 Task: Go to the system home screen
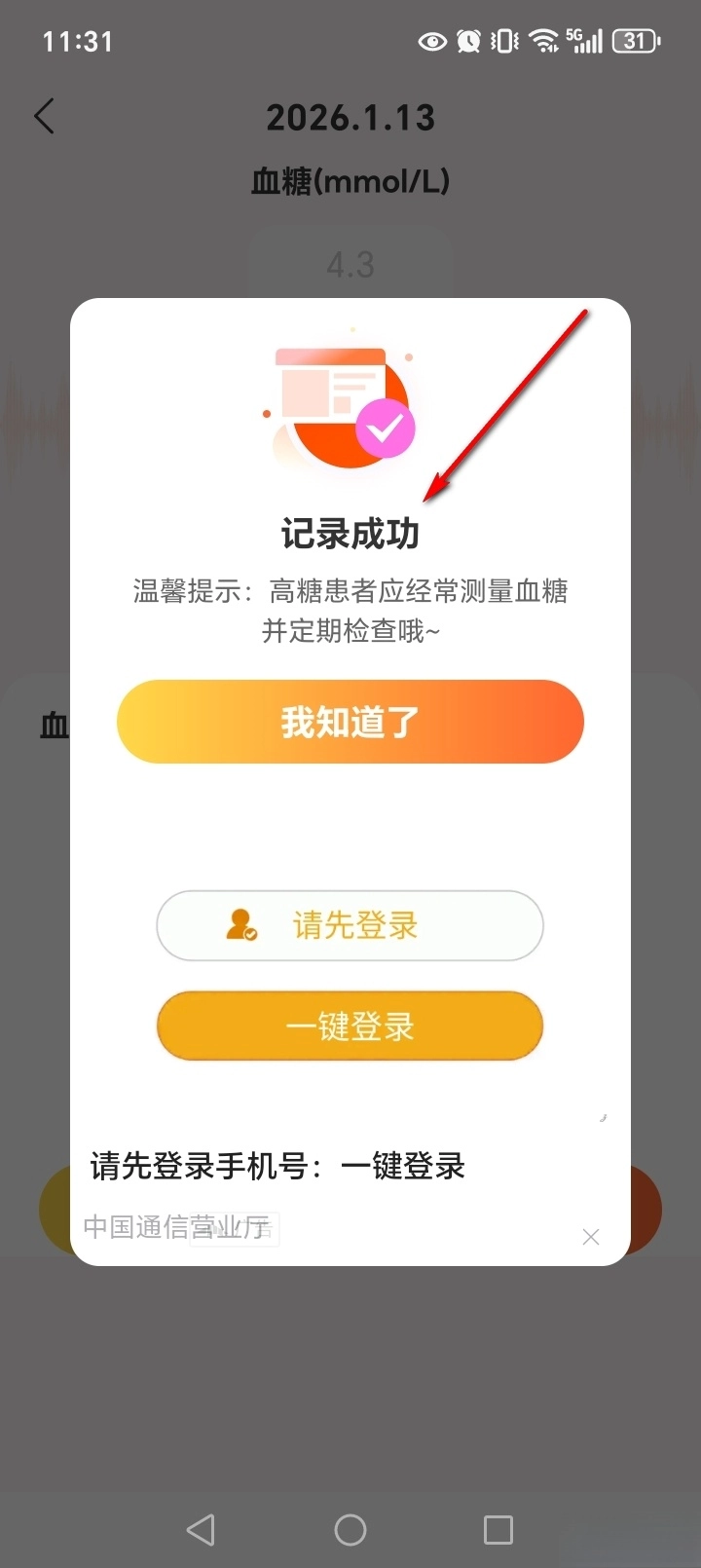(x=350, y=1529)
